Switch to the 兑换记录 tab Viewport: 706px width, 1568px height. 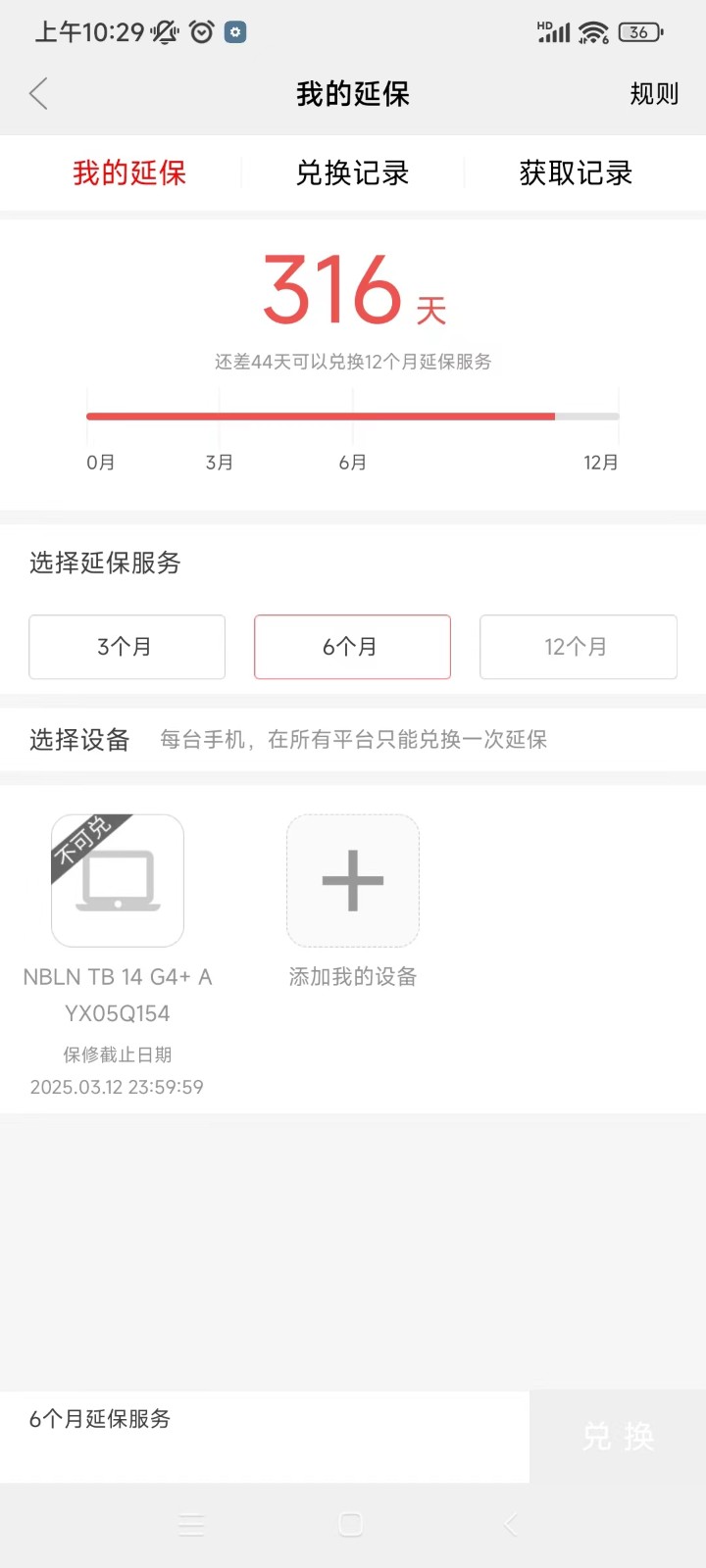pyautogui.click(x=352, y=173)
